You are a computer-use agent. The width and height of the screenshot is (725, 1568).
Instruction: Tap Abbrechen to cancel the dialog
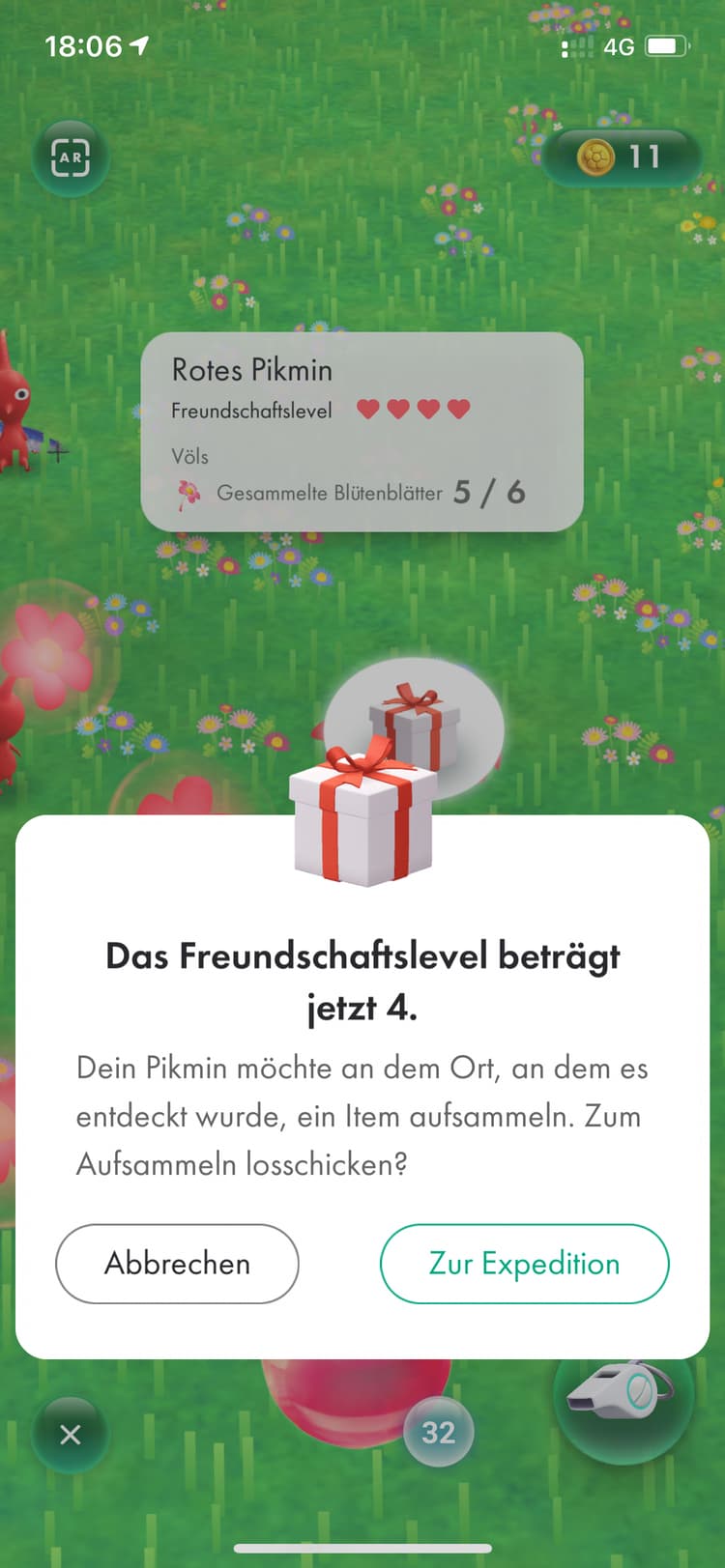pyautogui.click(x=177, y=1264)
